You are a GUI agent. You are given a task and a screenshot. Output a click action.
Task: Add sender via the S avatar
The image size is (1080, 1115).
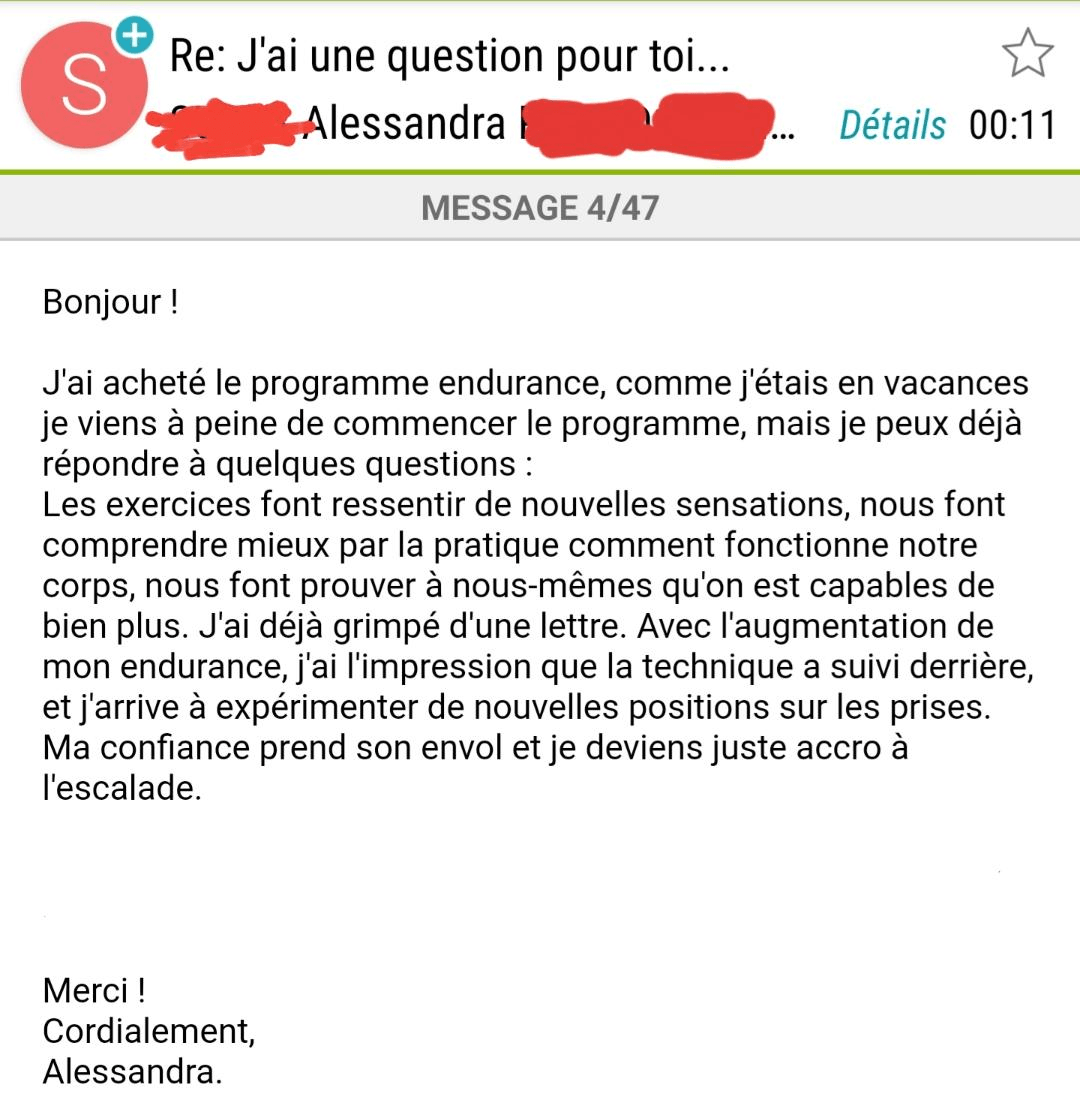point(84,86)
